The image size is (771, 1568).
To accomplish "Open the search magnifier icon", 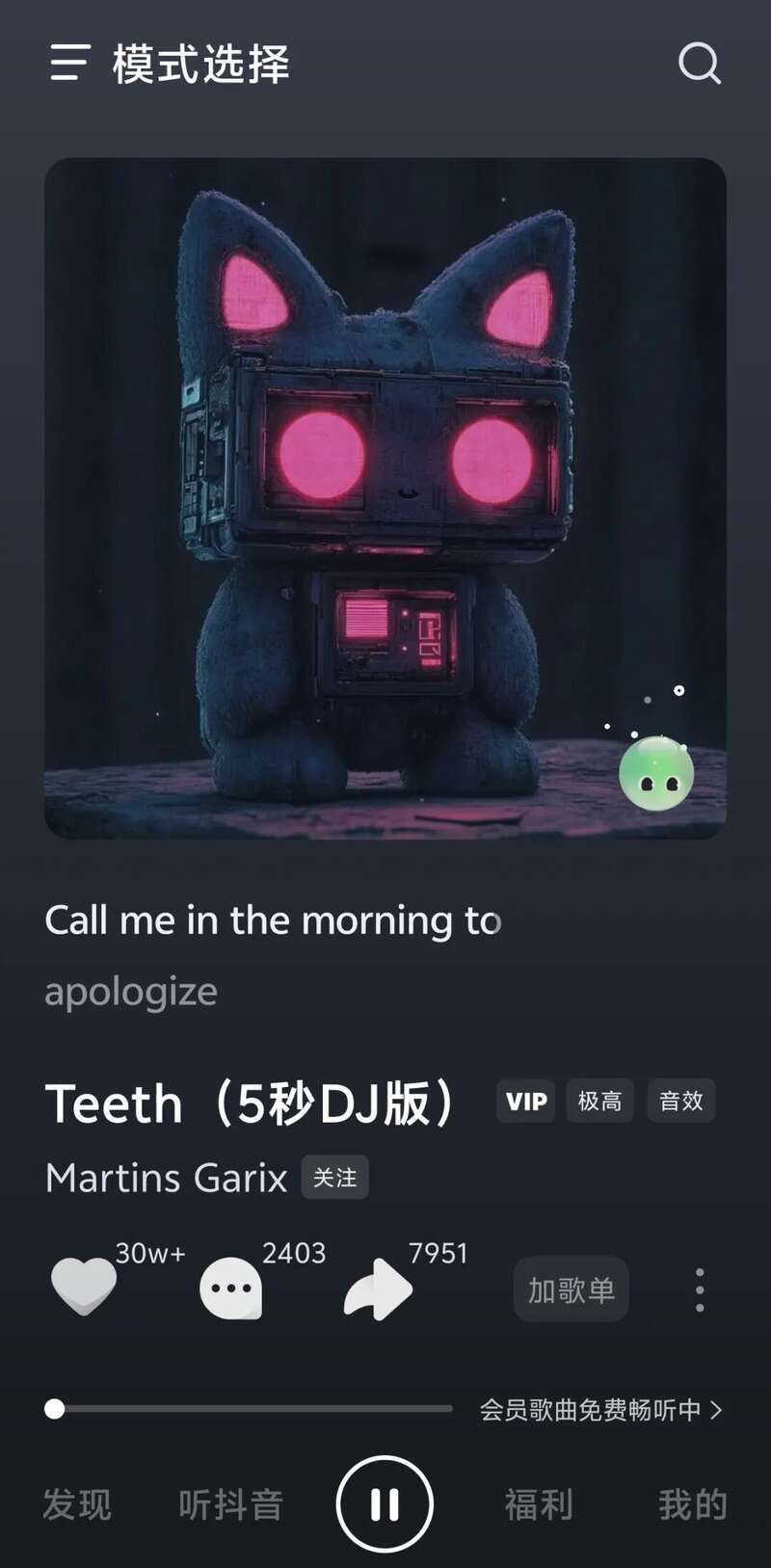I will click(x=700, y=64).
